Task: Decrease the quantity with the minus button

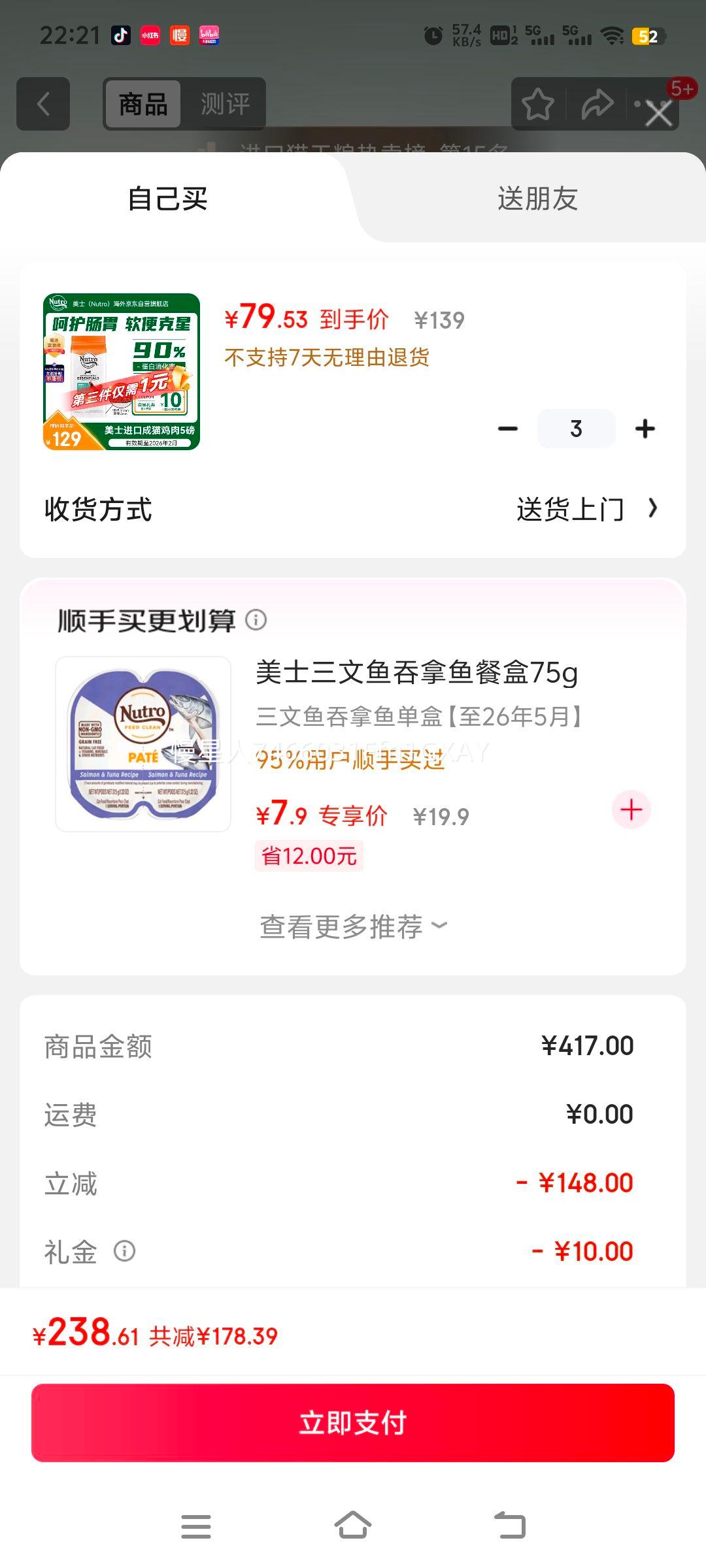Action: tap(508, 429)
